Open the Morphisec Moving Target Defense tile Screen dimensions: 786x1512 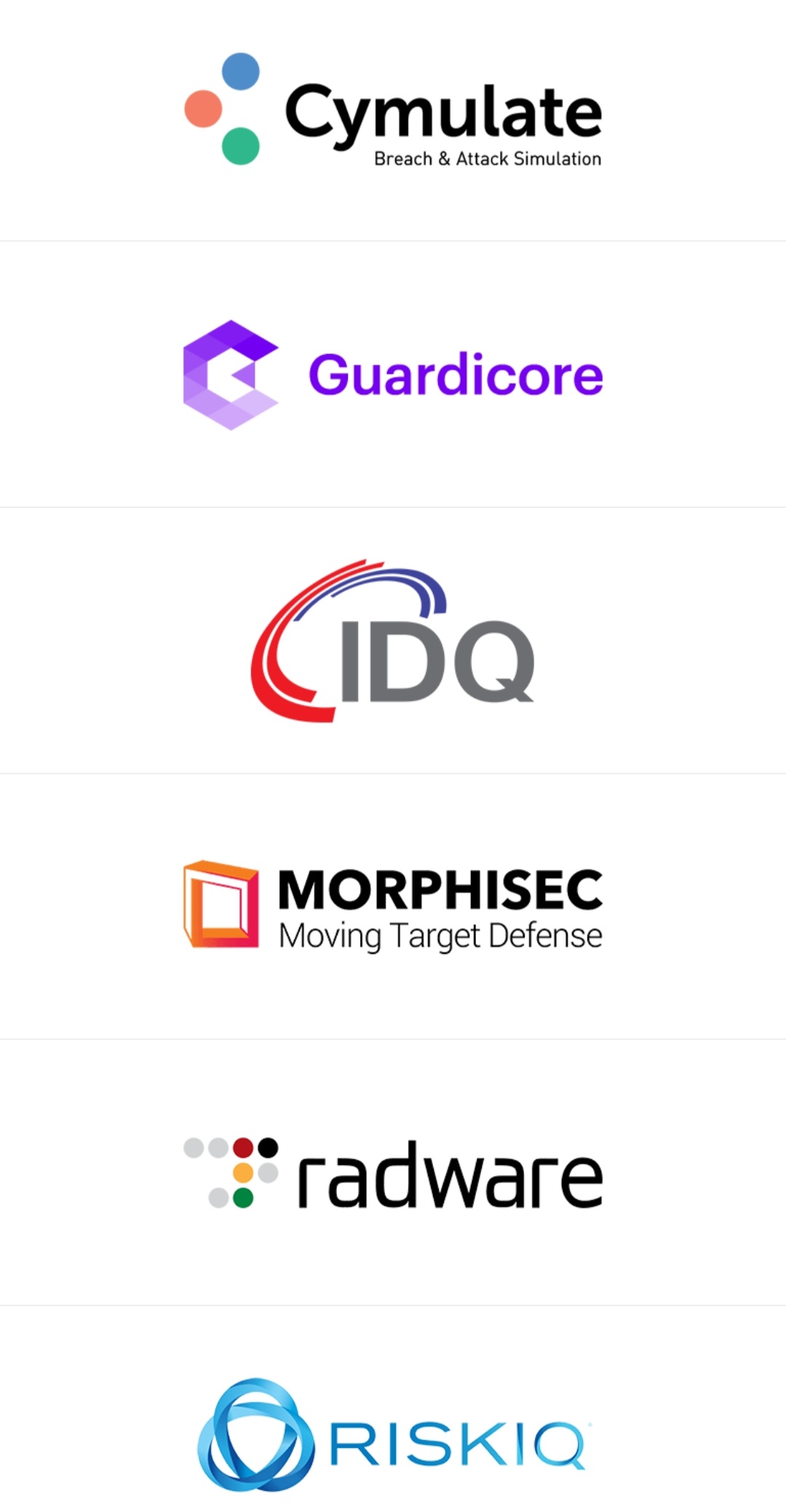(393, 906)
